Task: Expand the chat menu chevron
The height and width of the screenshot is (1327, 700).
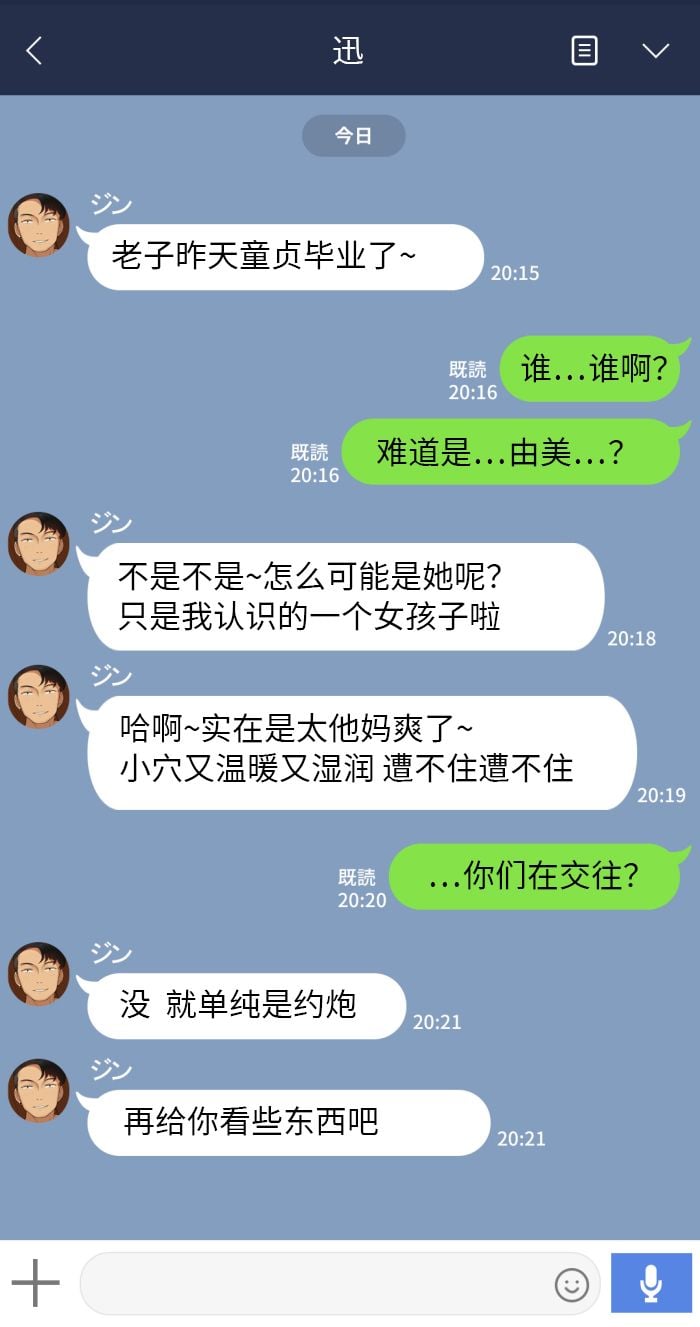Action: [x=655, y=51]
